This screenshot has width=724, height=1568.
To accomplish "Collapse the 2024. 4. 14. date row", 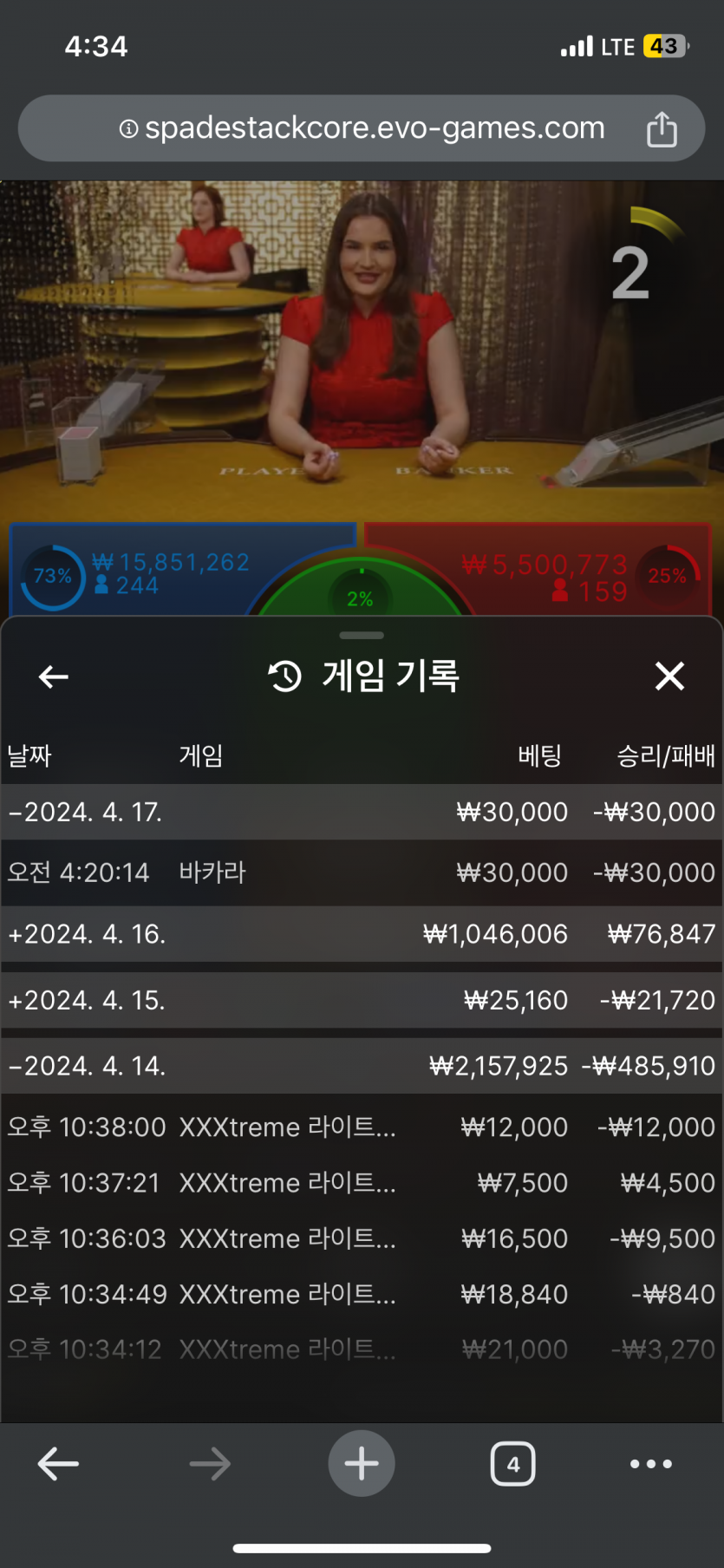I will click(x=87, y=1066).
